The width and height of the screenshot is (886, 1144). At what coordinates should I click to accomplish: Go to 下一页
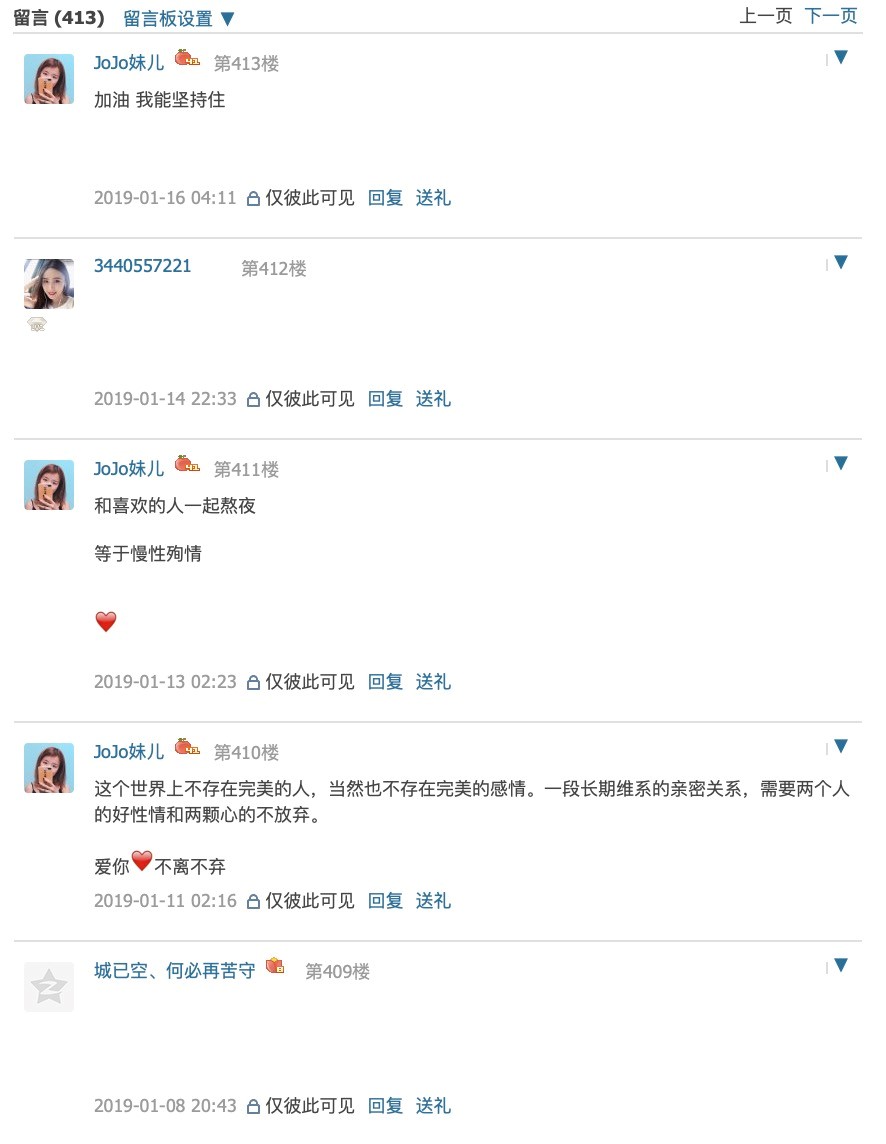coord(831,15)
